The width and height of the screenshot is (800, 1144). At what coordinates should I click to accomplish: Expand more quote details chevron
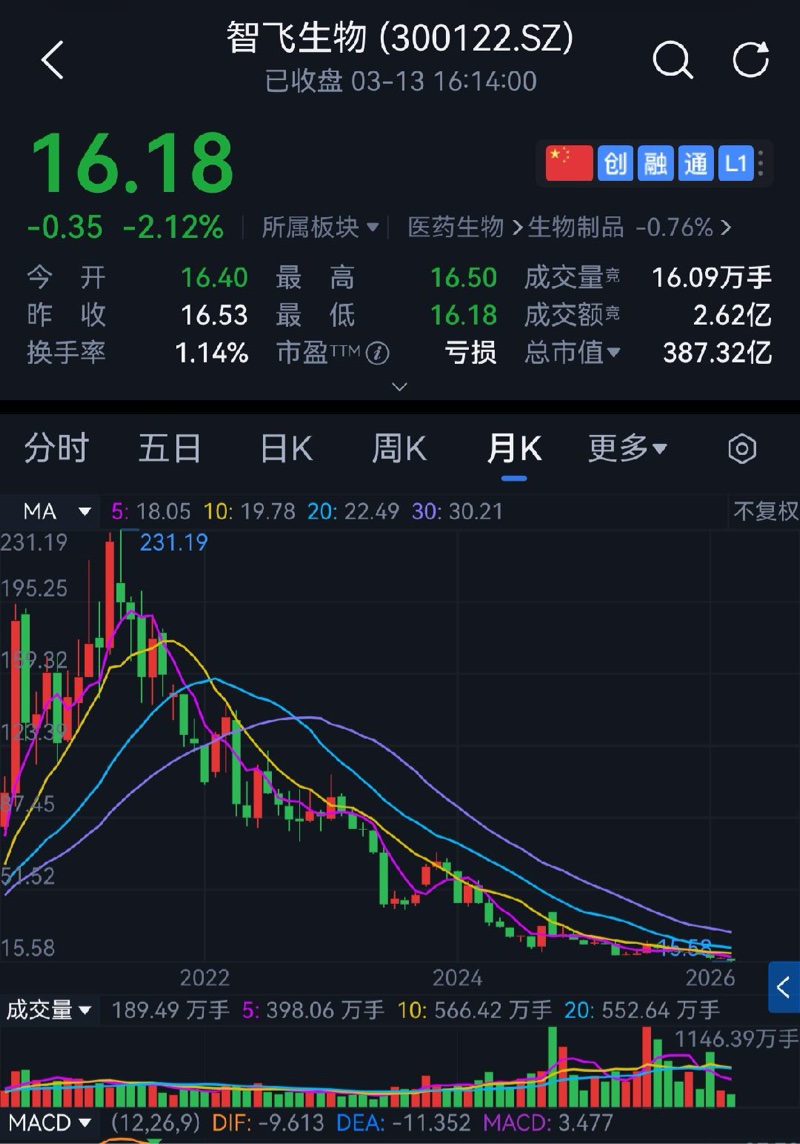click(x=399, y=386)
